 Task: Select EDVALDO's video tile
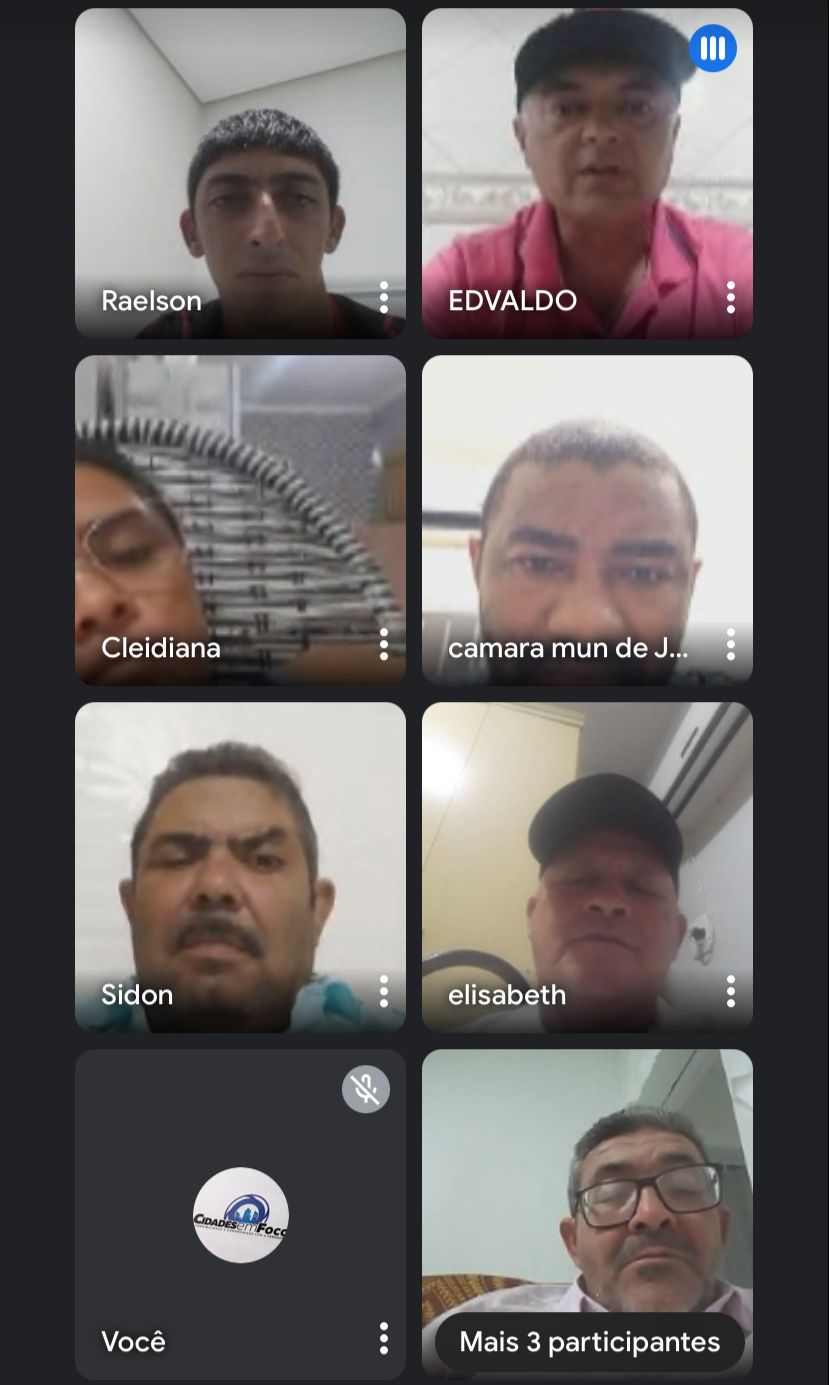coord(587,173)
